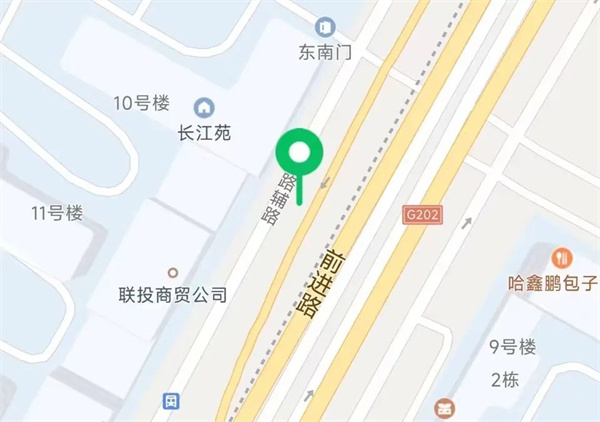Select the 联投商贸公司 point of interest
This screenshot has width=600, height=422.
pos(173,272)
